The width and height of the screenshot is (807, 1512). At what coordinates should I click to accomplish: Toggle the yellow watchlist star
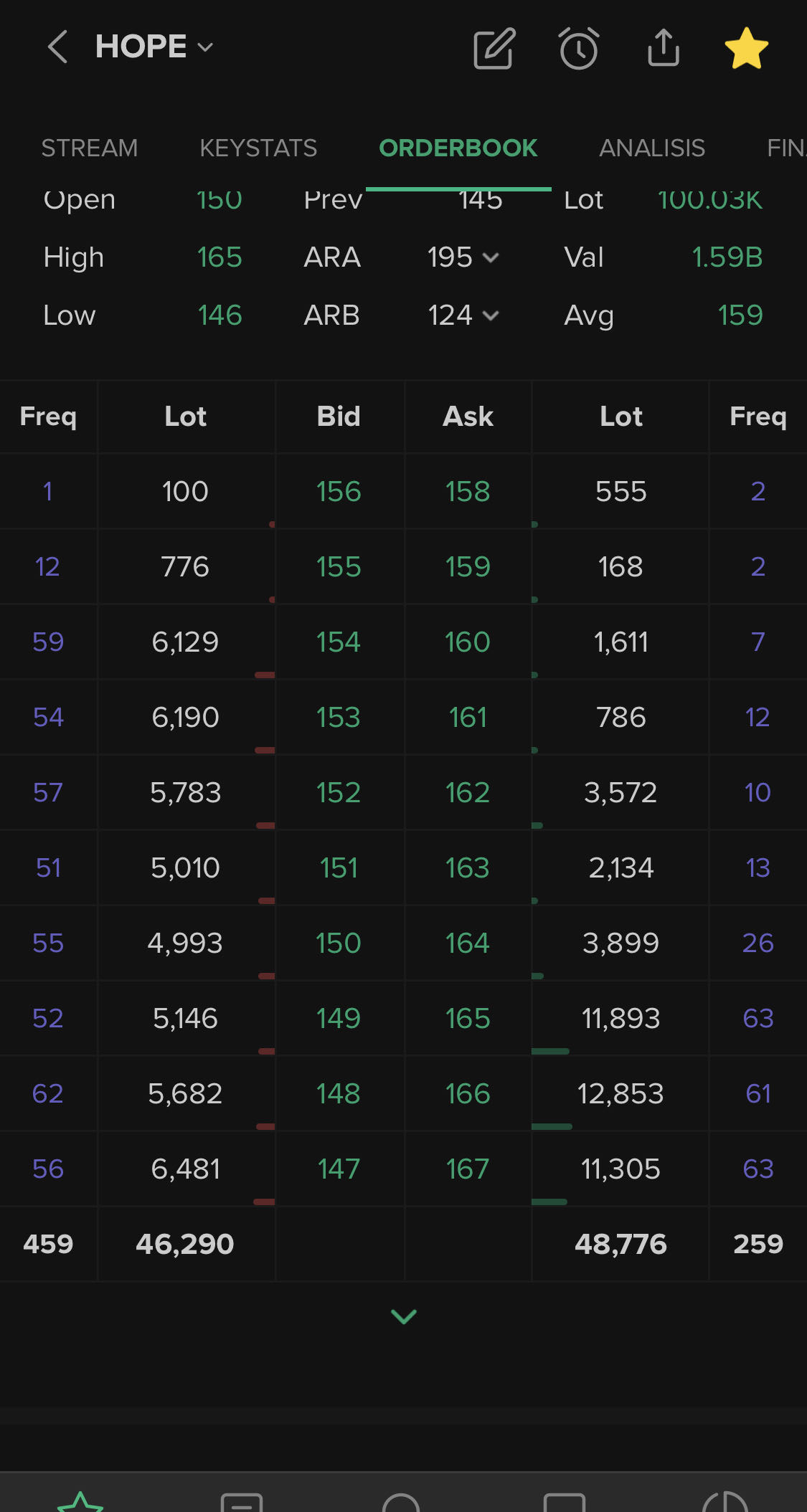tap(747, 48)
